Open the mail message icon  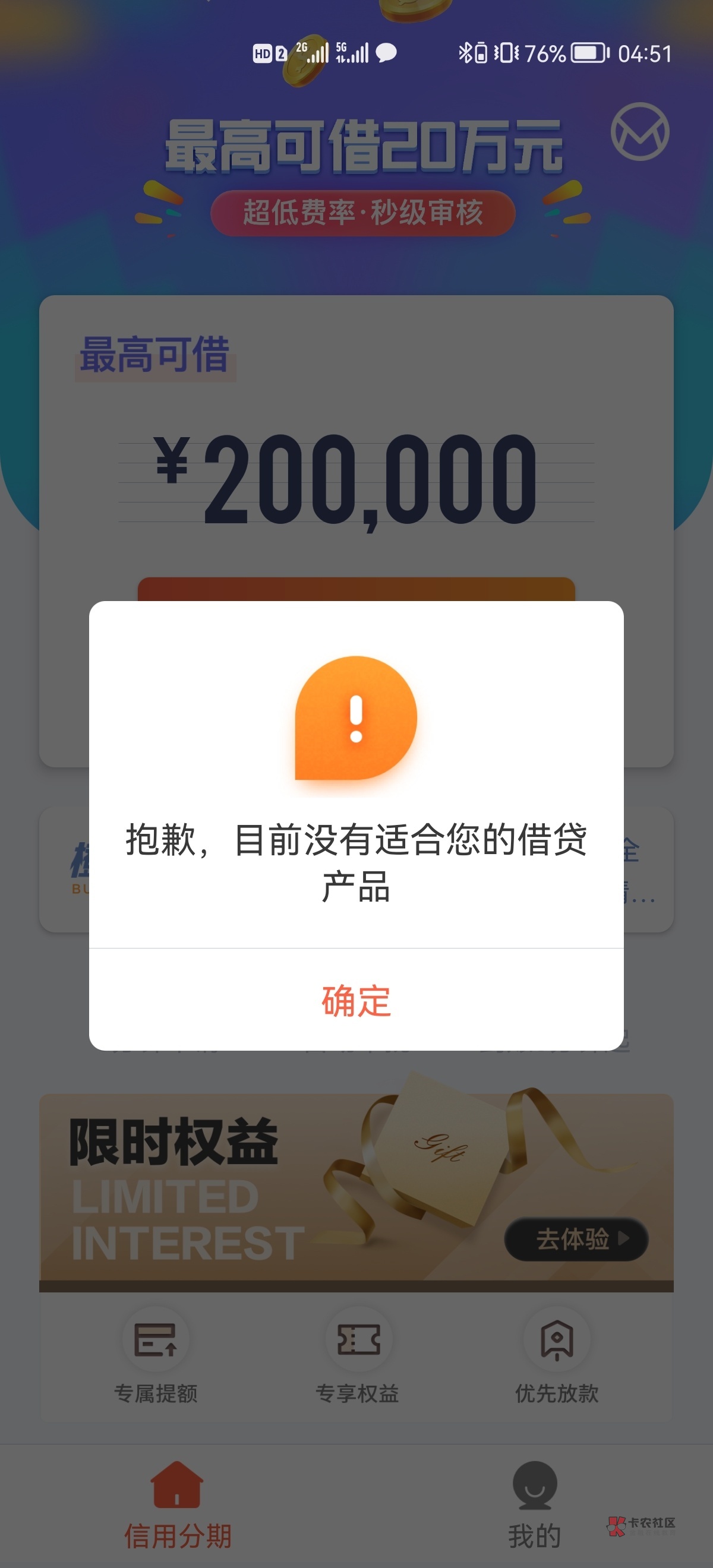[639, 132]
